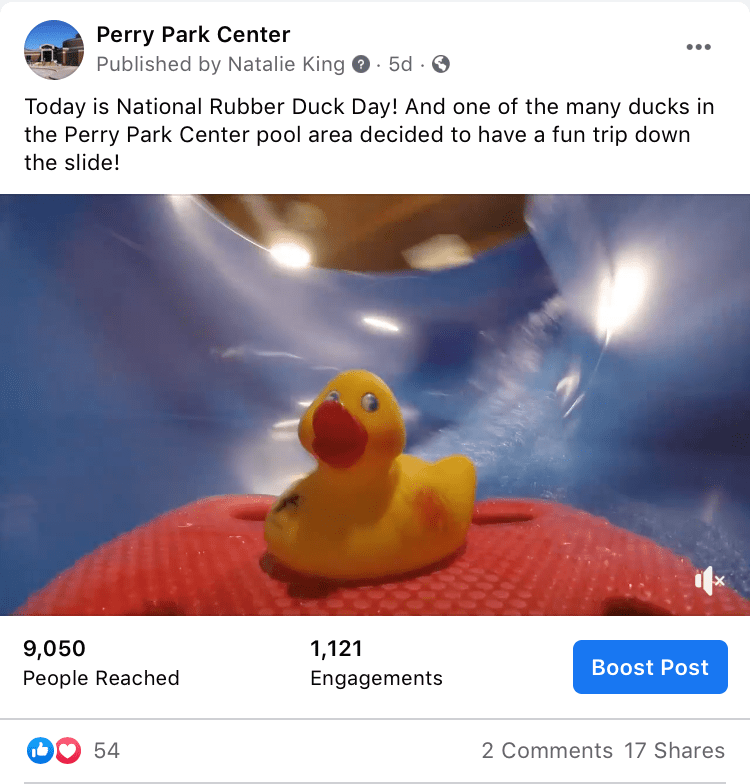View the 17 Shares list
This screenshot has width=750, height=784.
click(x=674, y=750)
